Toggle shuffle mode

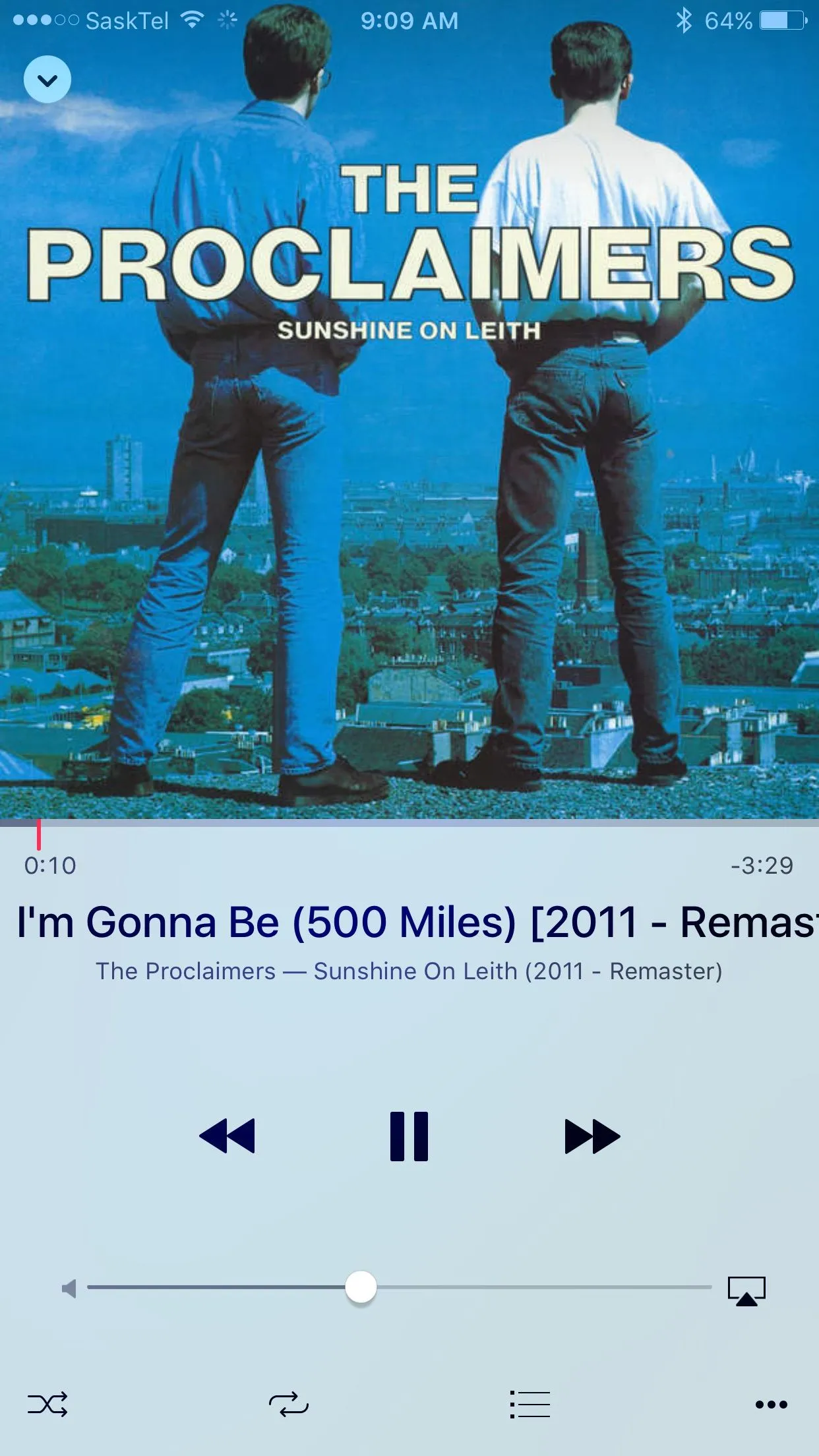(x=47, y=1404)
